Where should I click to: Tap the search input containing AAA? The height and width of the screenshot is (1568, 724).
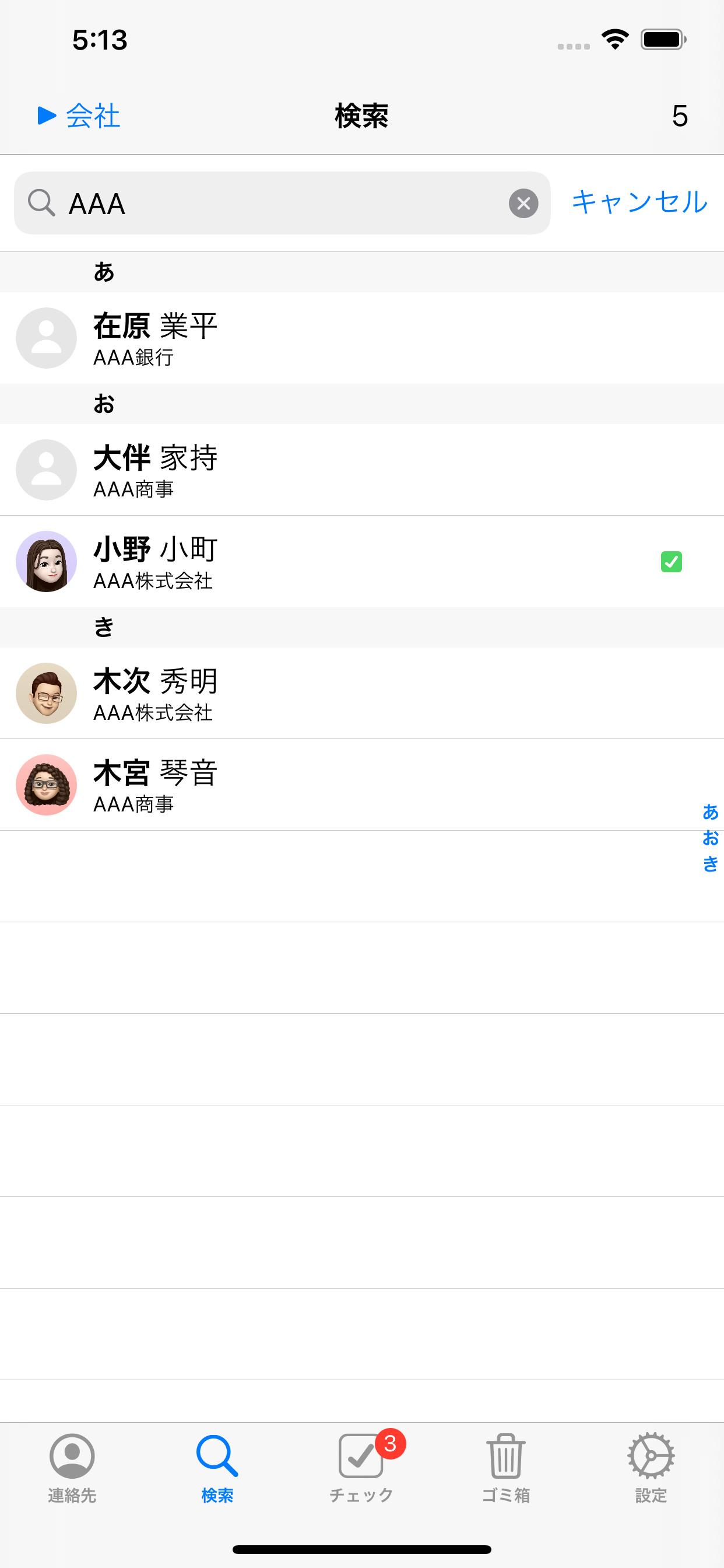[243, 202]
